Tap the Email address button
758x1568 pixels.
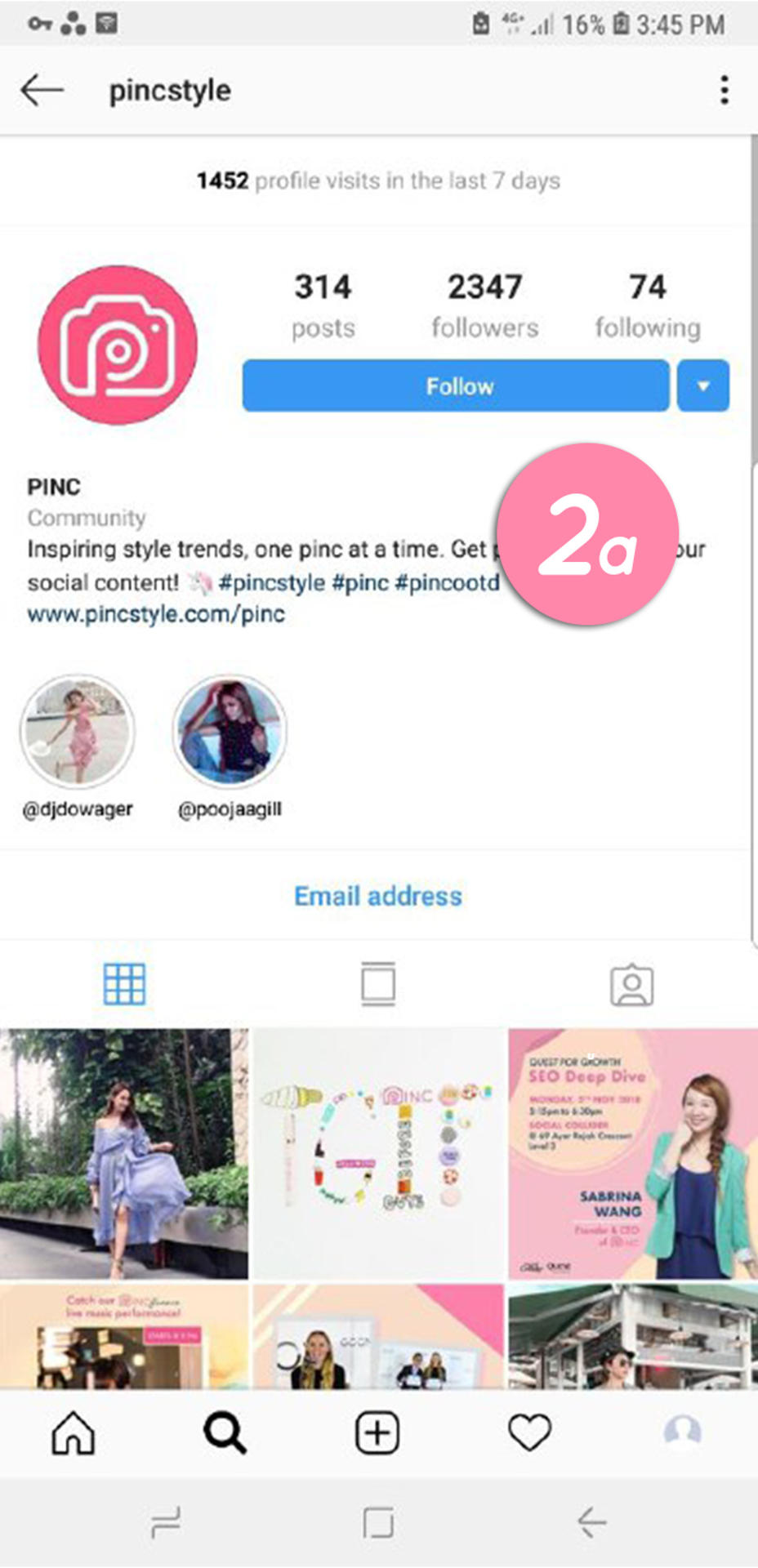tap(377, 896)
